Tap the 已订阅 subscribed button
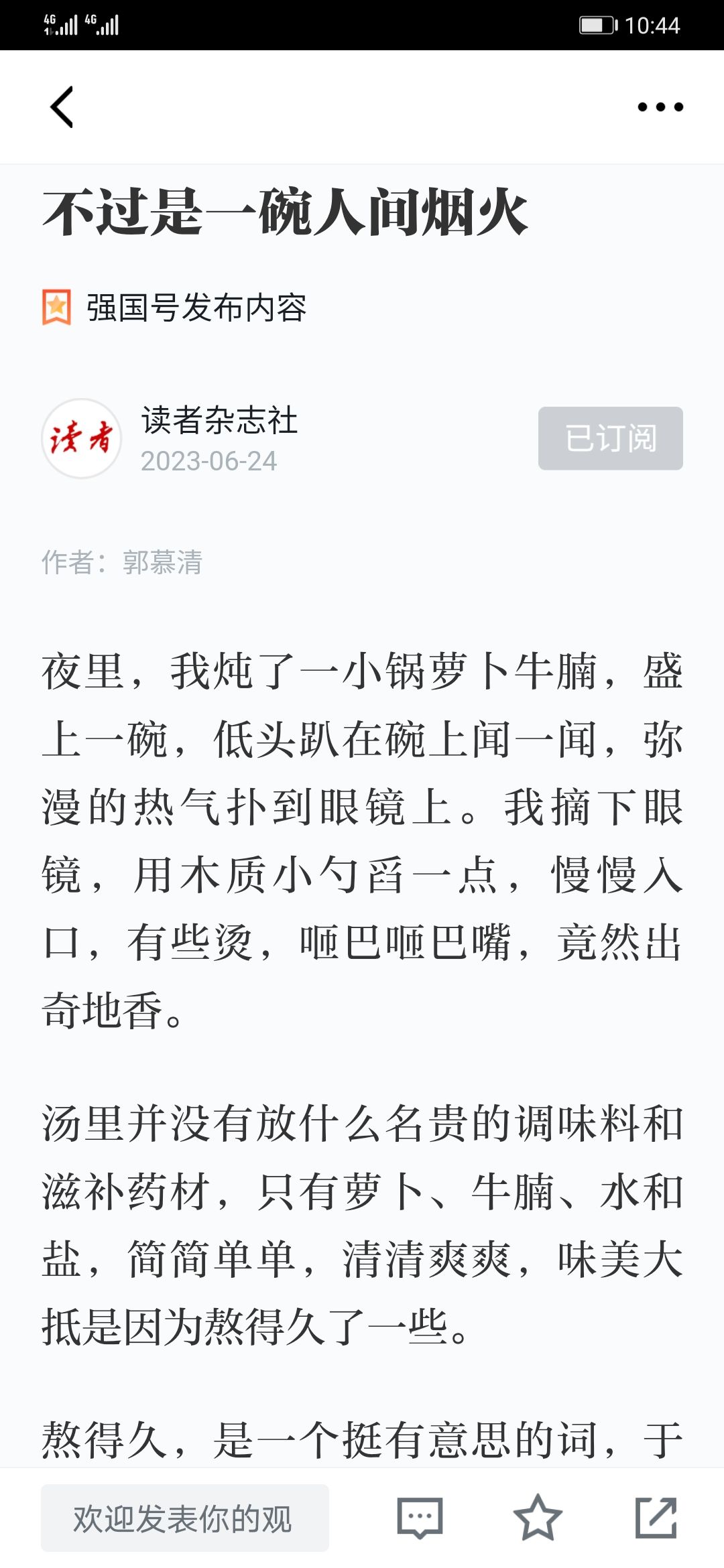 click(610, 438)
